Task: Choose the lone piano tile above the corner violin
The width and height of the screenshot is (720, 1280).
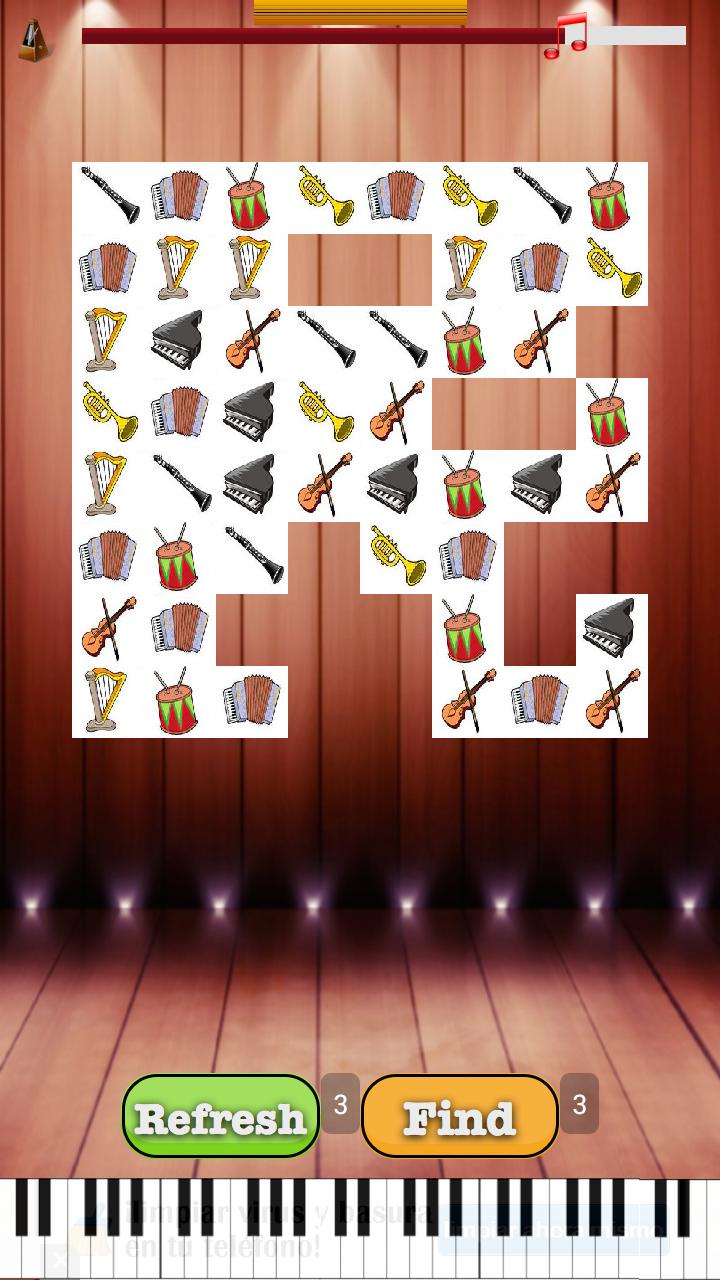Action: [612, 630]
